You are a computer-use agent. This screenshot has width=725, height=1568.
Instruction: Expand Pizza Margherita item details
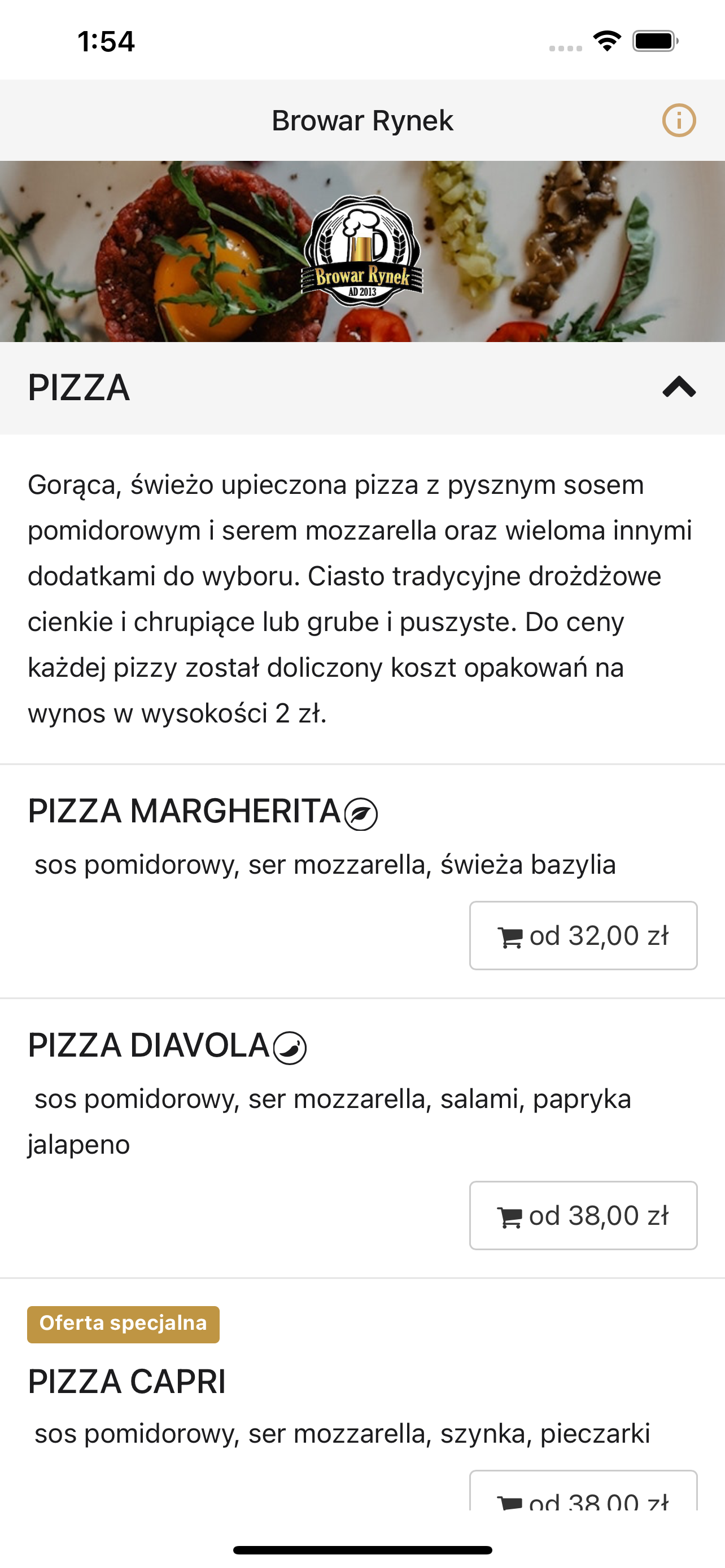coord(182,814)
